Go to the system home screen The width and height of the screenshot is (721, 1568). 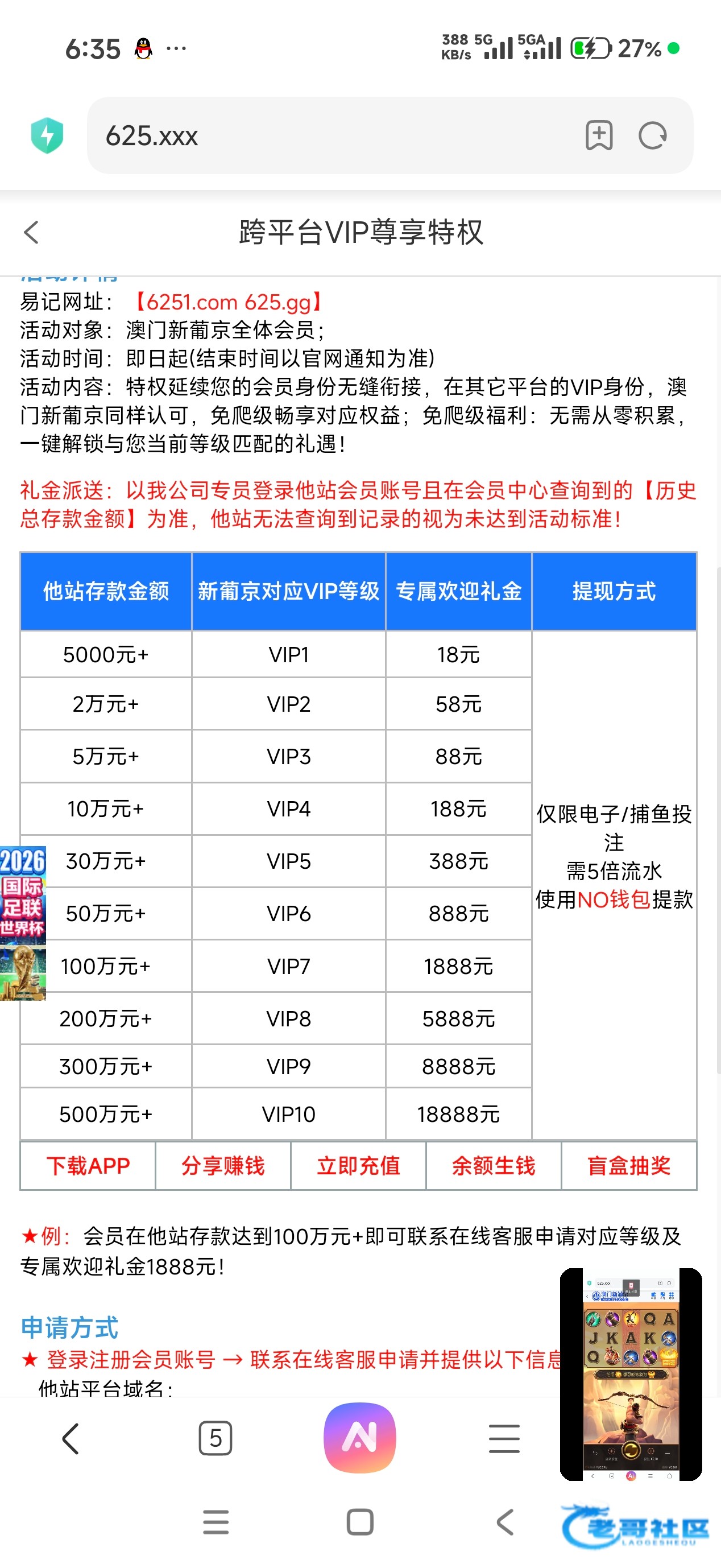pos(359,1522)
